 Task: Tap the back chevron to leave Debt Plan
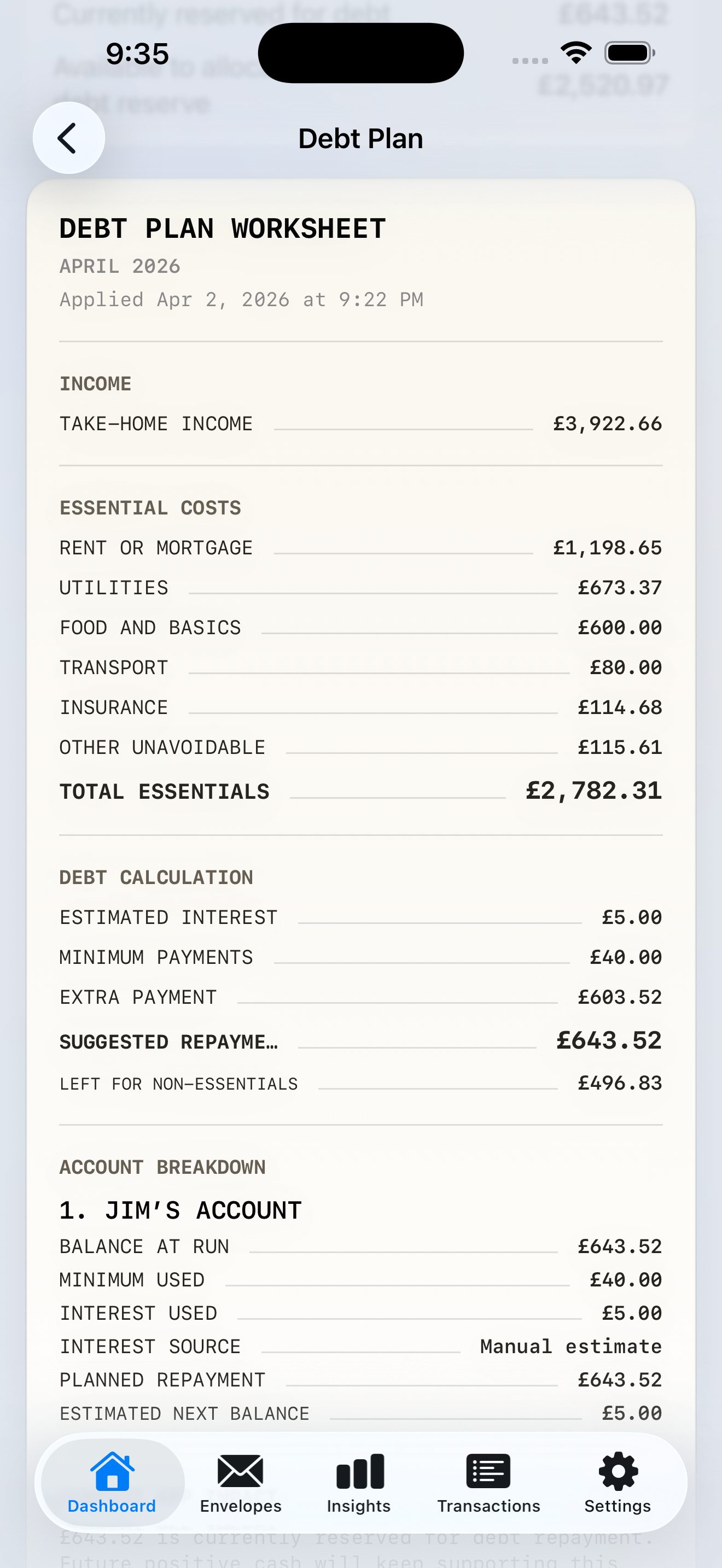(68, 138)
